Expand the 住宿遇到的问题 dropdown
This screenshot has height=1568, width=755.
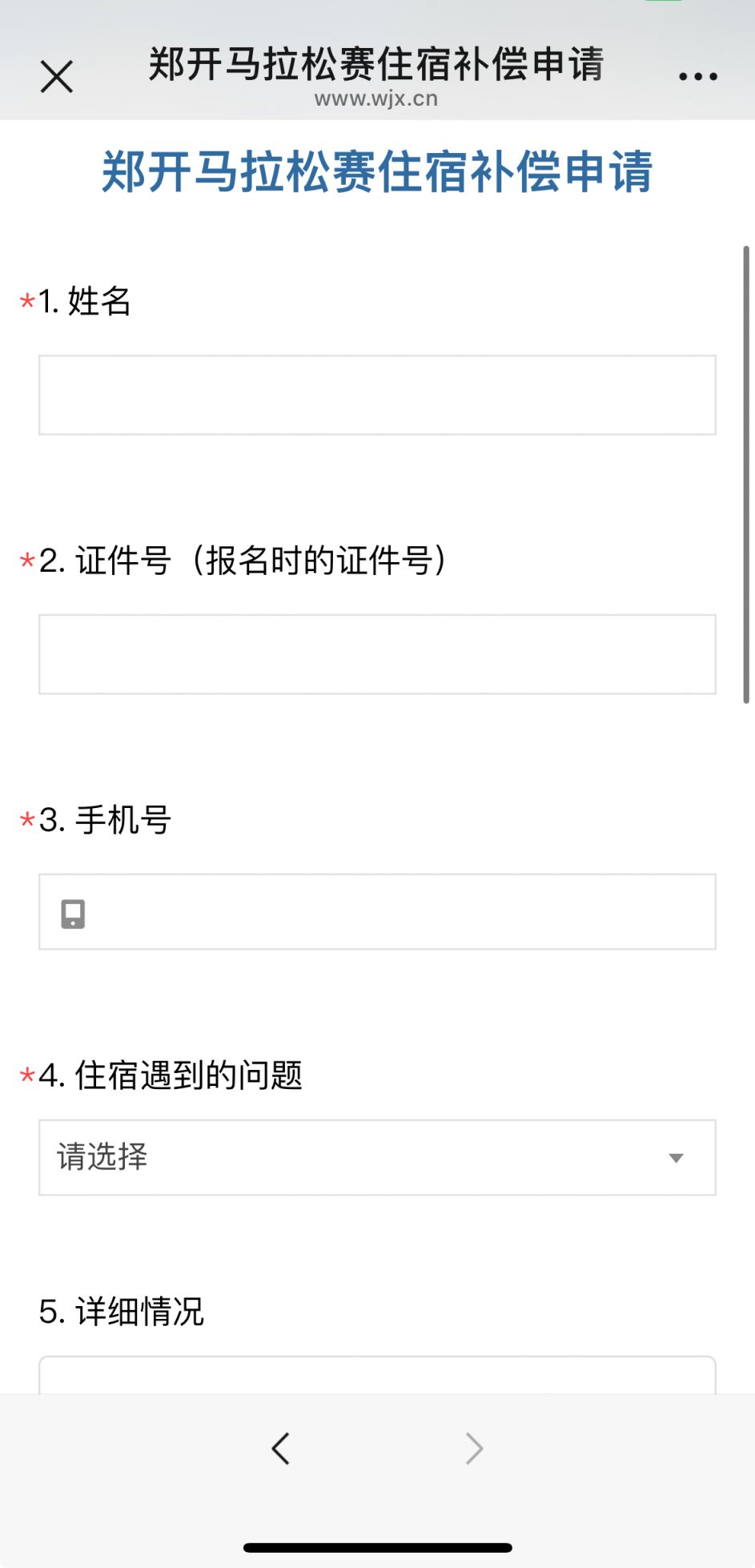point(377,1158)
